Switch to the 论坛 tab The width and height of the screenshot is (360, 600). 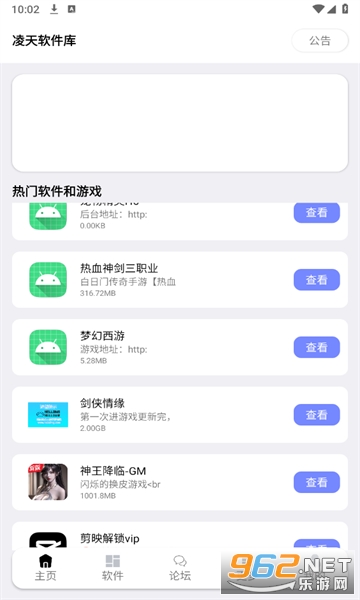click(x=180, y=569)
